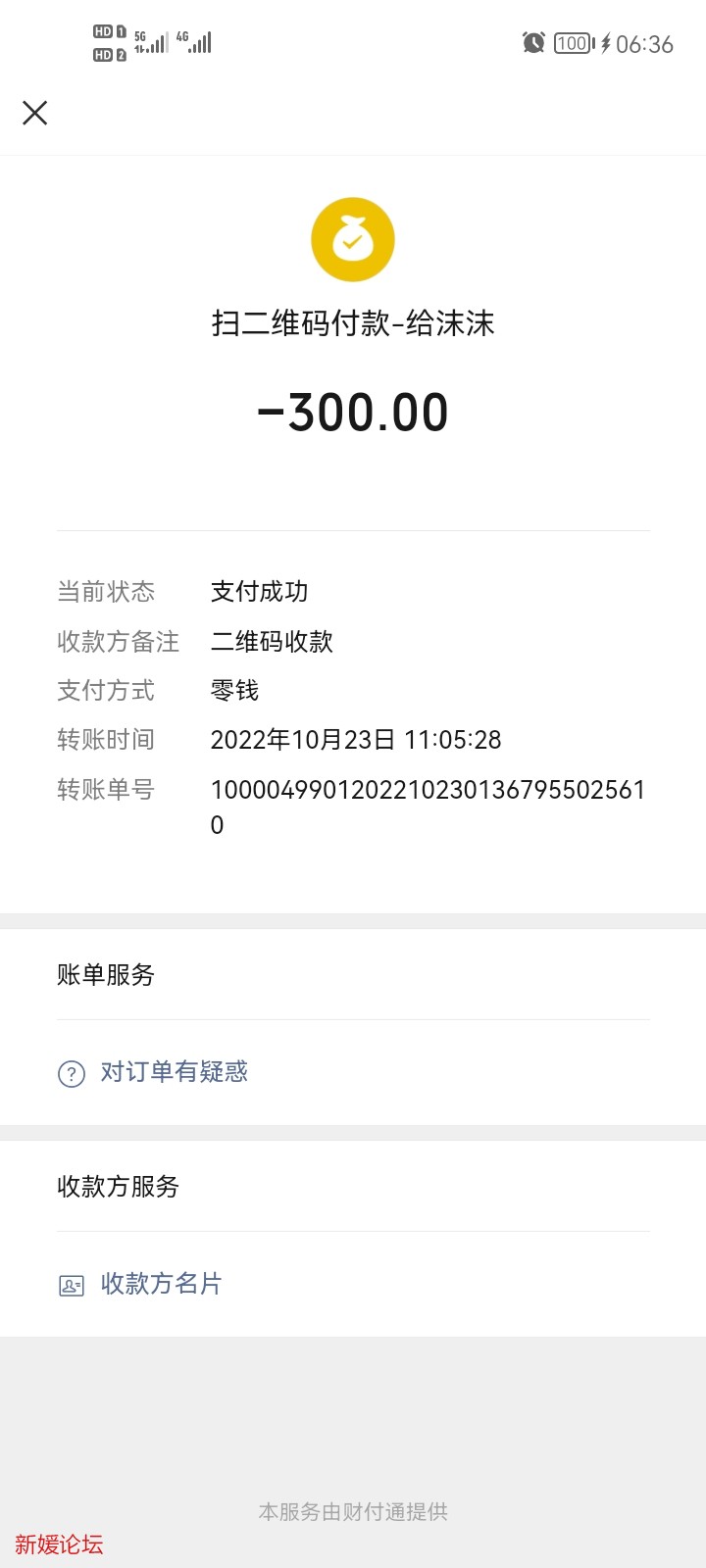Image resolution: width=706 pixels, height=1568 pixels.
Task: Open the 扫二维码付款-给沫沫 title
Action: [x=353, y=323]
